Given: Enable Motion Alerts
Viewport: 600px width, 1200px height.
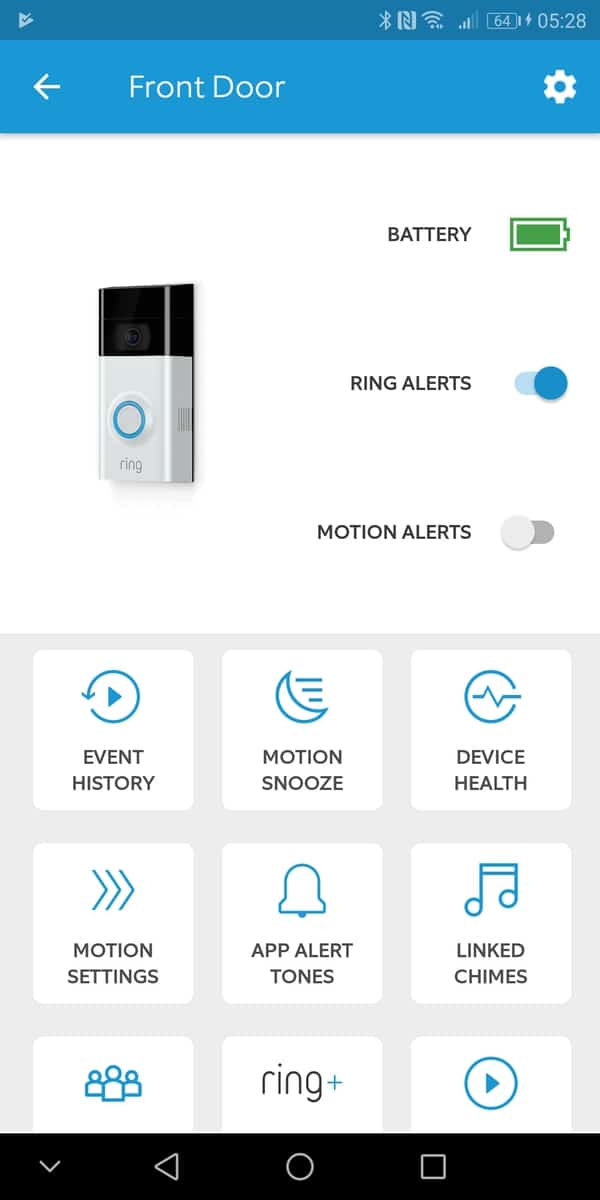Looking at the screenshot, I should (527, 533).
